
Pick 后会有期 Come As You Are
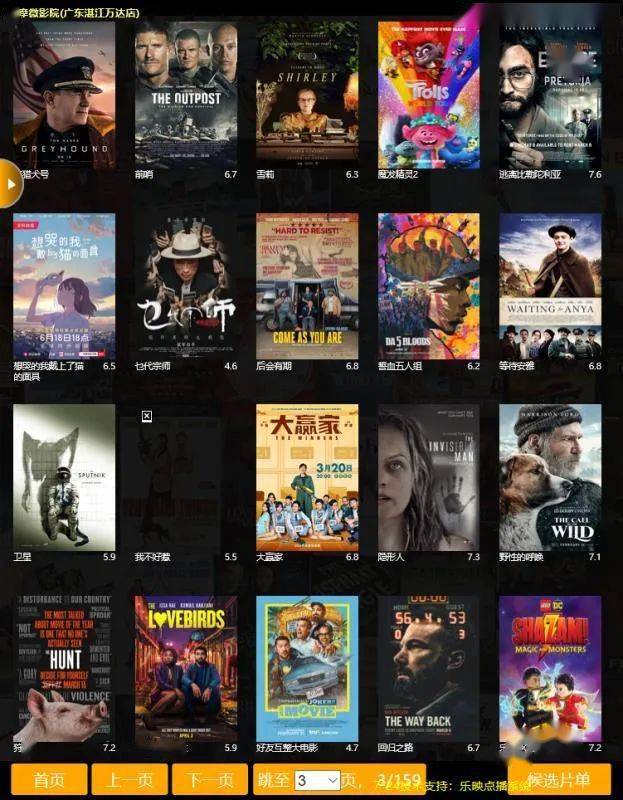click(x=307, y=286)
